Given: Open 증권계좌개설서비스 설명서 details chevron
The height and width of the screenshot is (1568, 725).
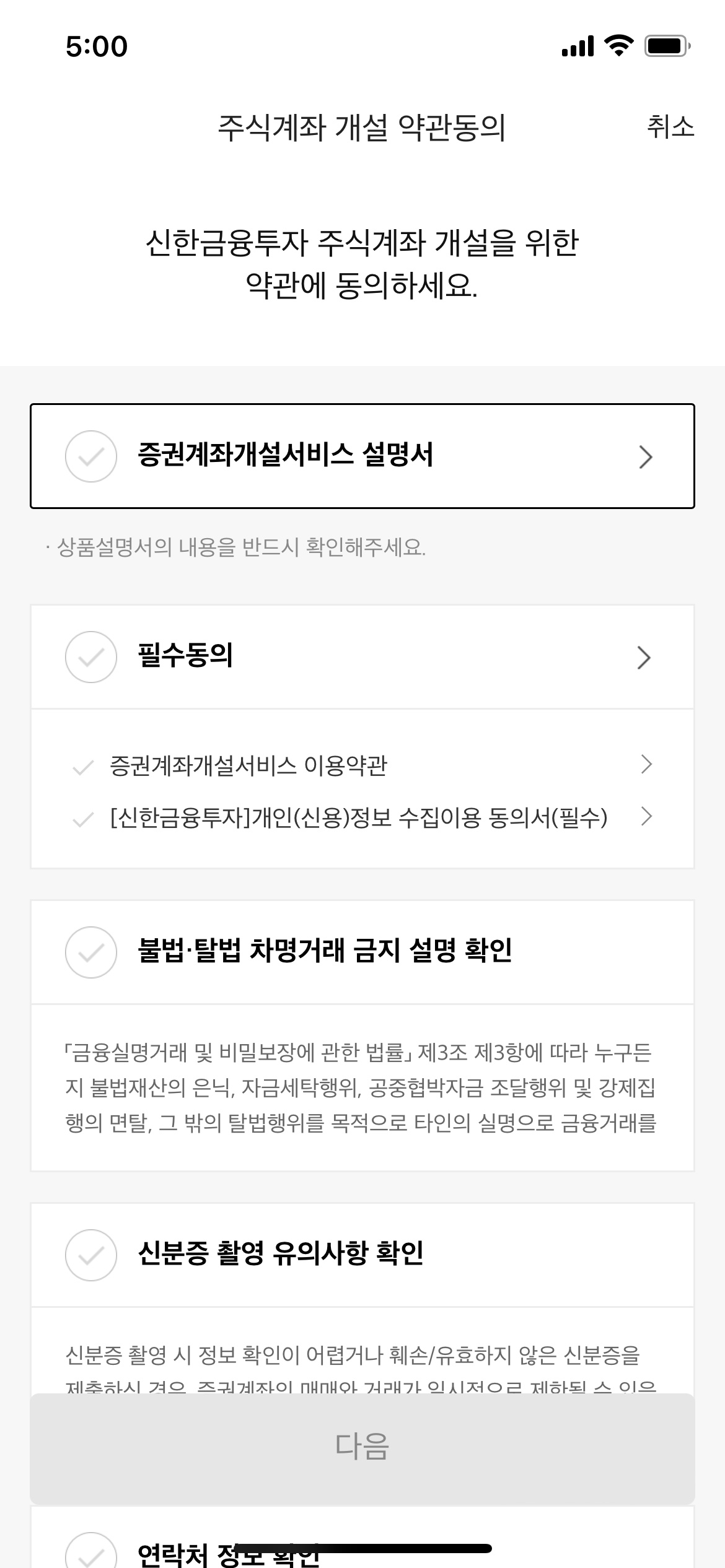Looking at the screenshot, I should pyautogui.click(x=645, y=457).
